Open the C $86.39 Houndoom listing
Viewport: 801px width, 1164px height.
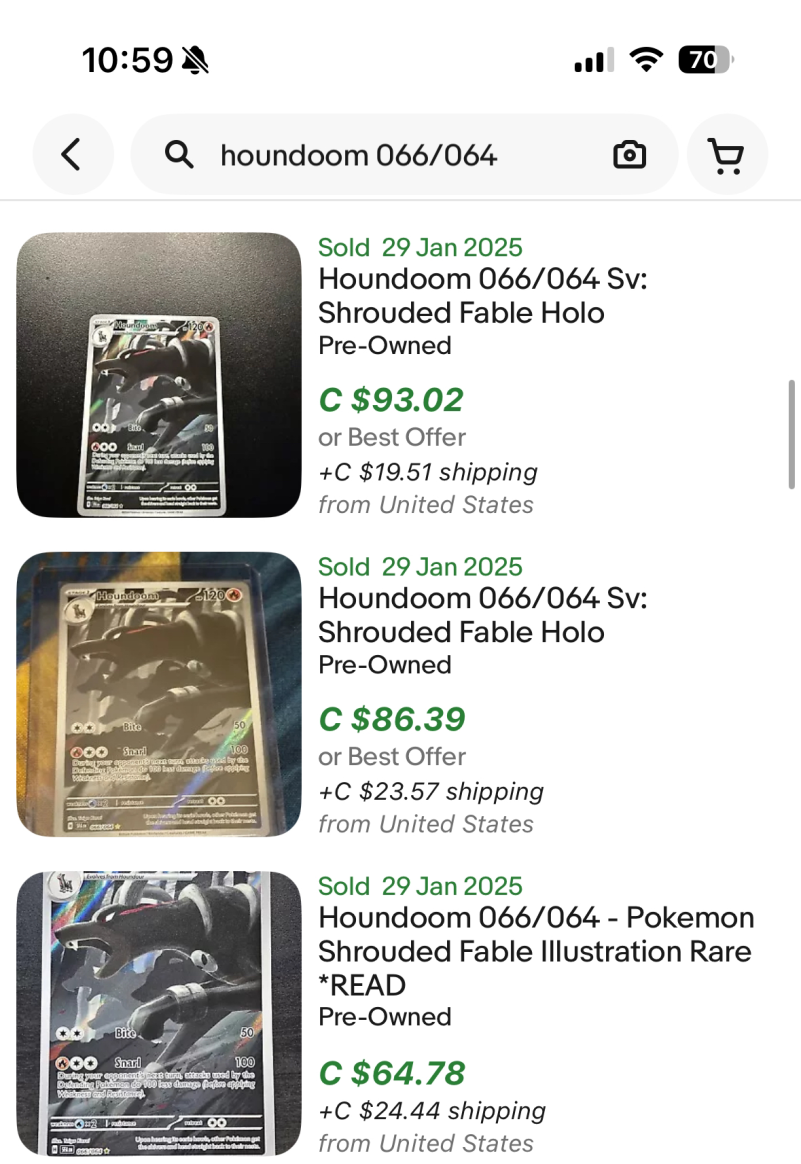[x=482, y=614]
